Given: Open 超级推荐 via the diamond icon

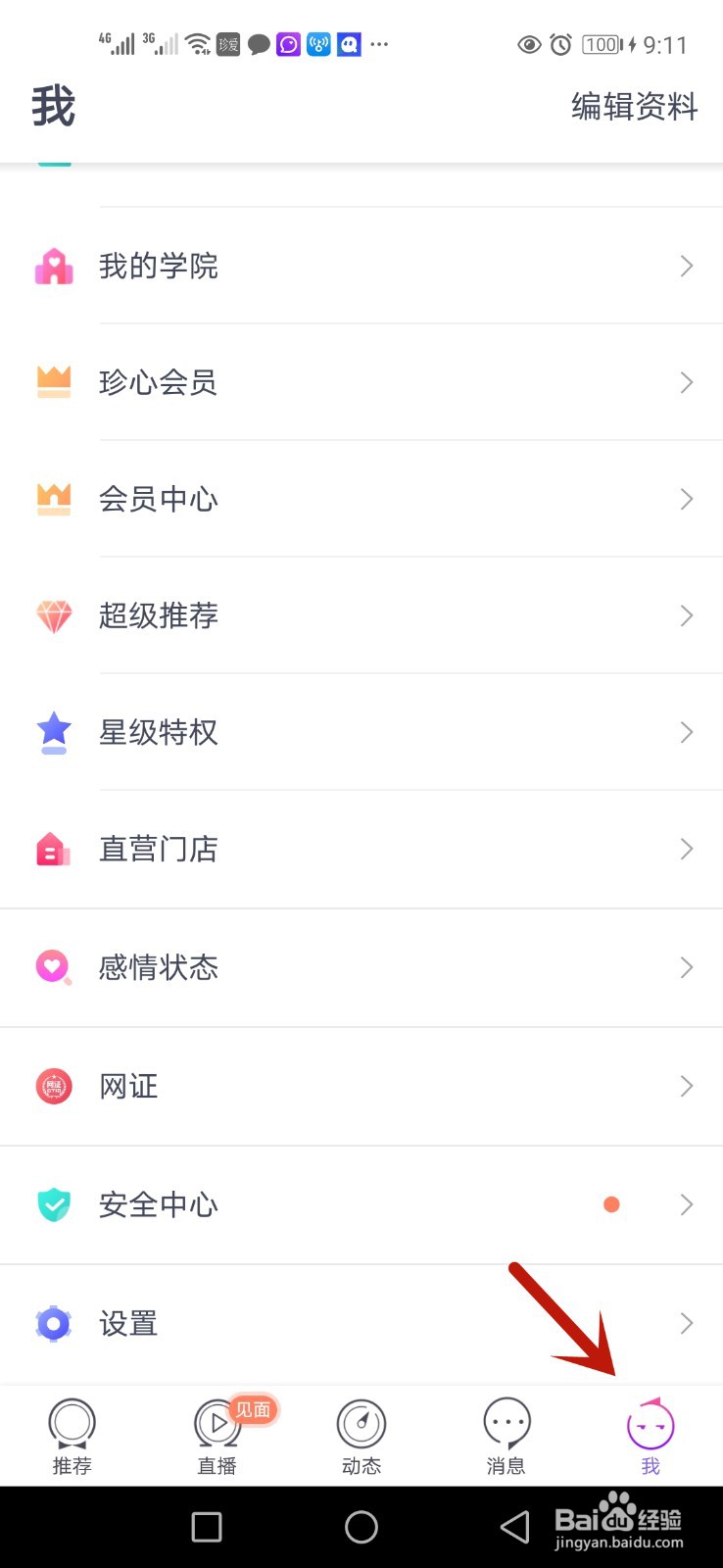Looking at the screenshot, I should [53, 616].
